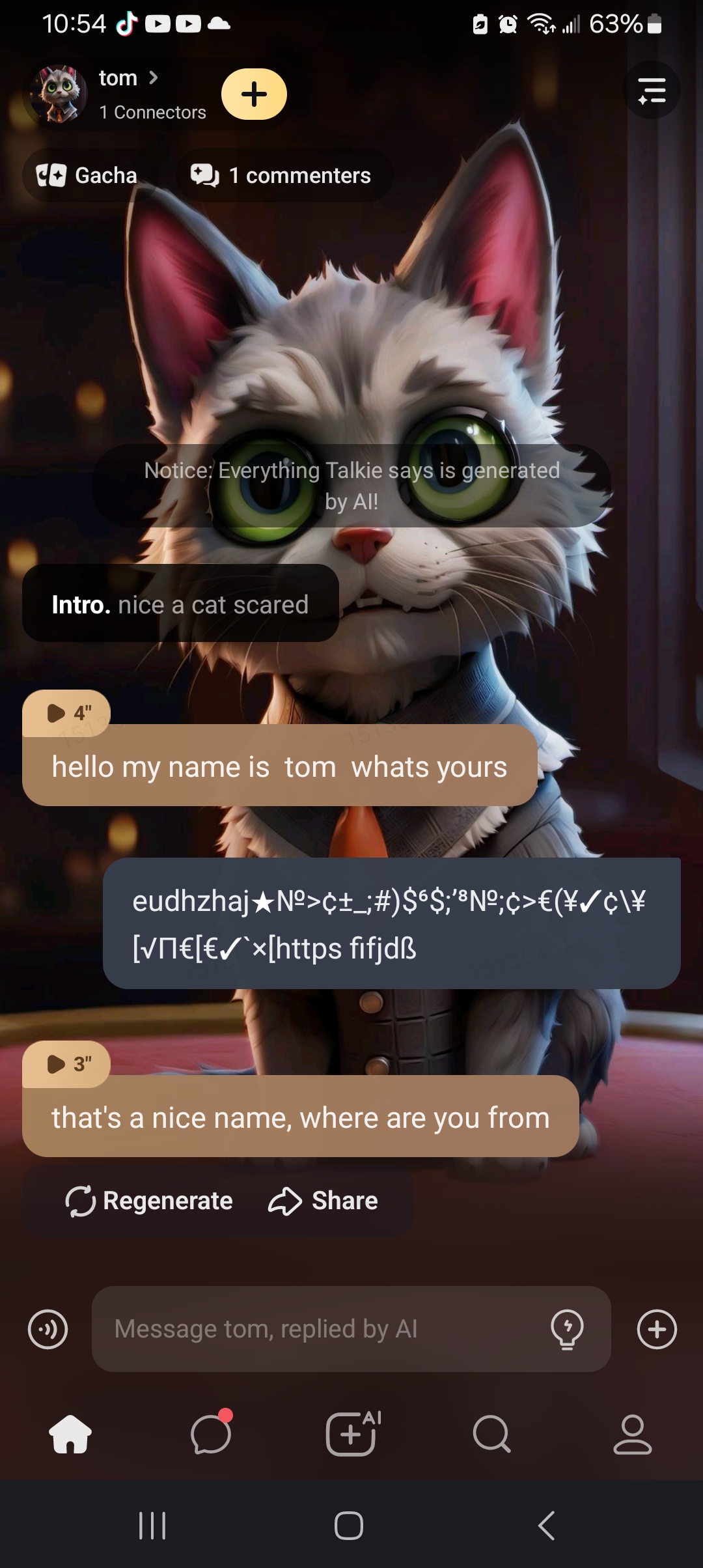703x1568 pixels.
Task: Switch to the Search tab
Action: point(491,1434)
